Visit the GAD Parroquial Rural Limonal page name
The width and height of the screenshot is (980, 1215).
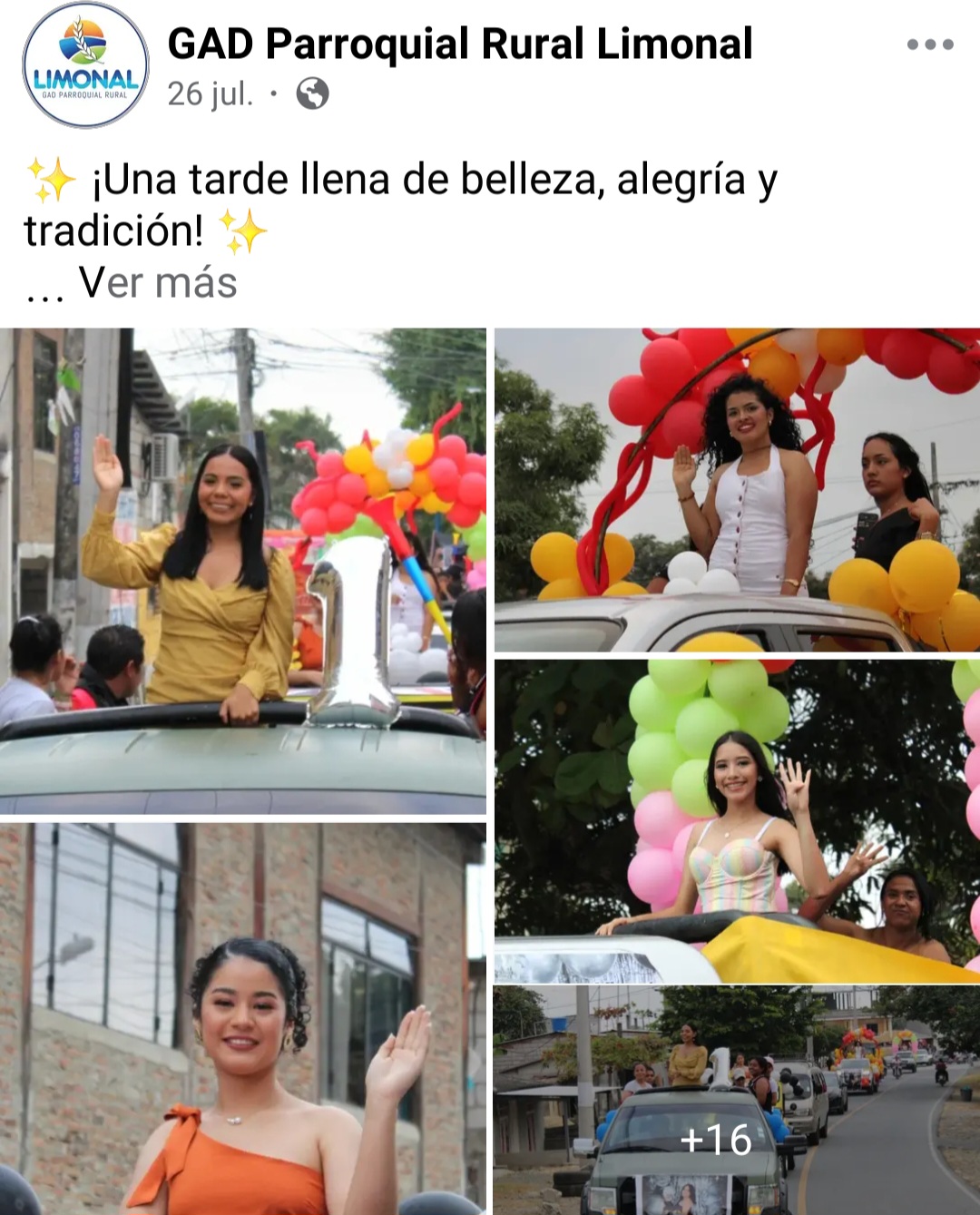point(460,44)
